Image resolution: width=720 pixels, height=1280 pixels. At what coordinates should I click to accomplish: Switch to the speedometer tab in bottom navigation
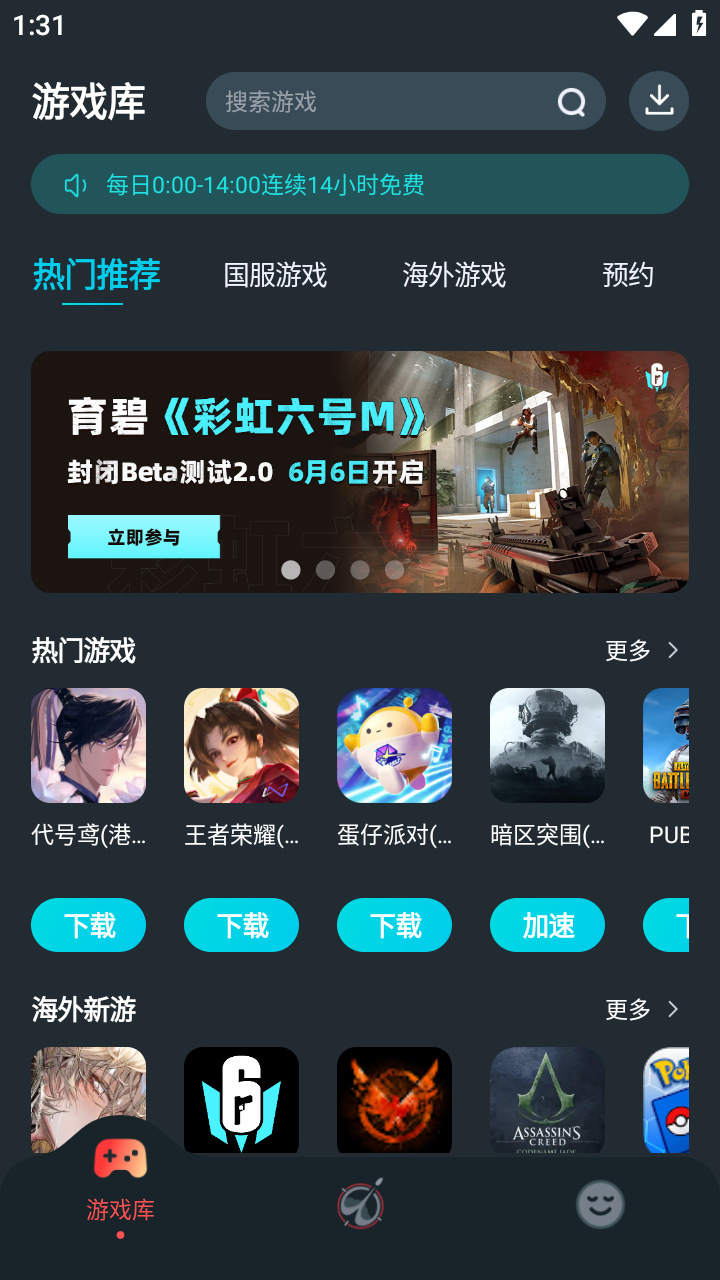click(x=360, y=1204)
